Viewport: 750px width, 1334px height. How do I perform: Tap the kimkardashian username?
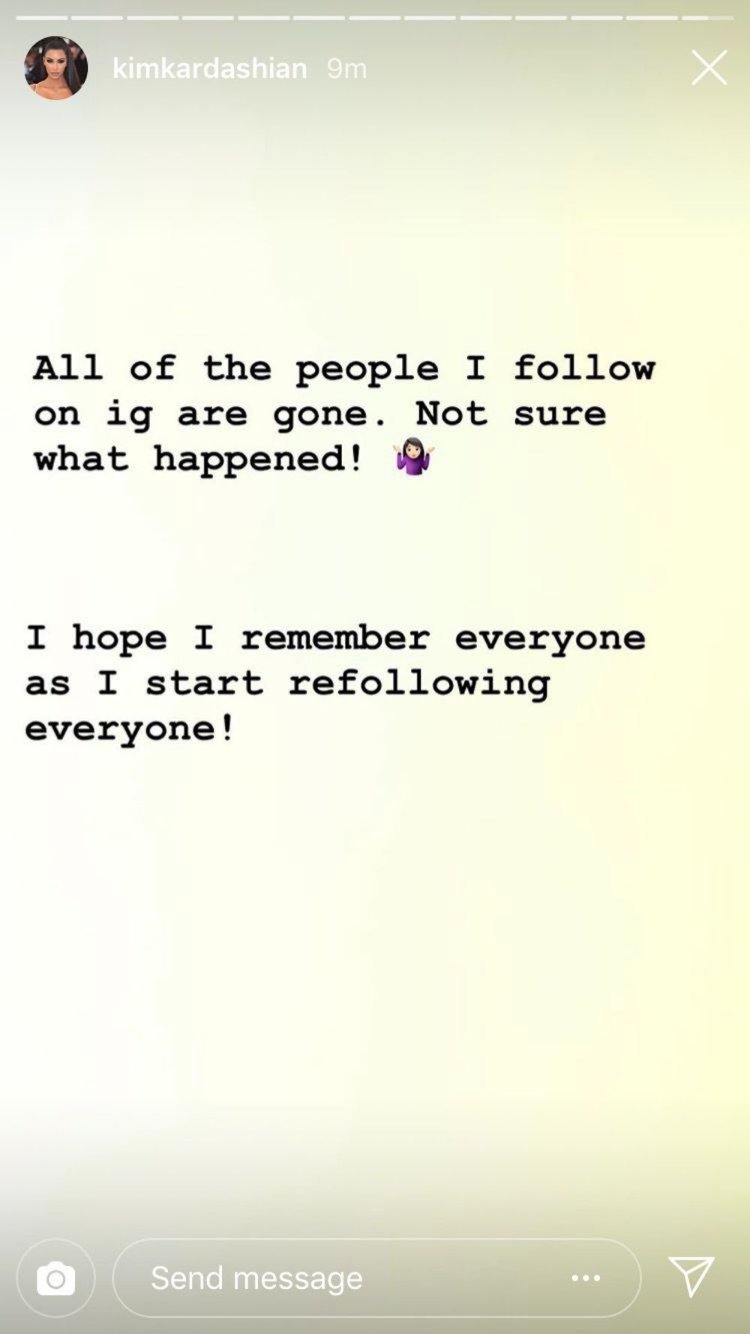[x=209, y=68]
